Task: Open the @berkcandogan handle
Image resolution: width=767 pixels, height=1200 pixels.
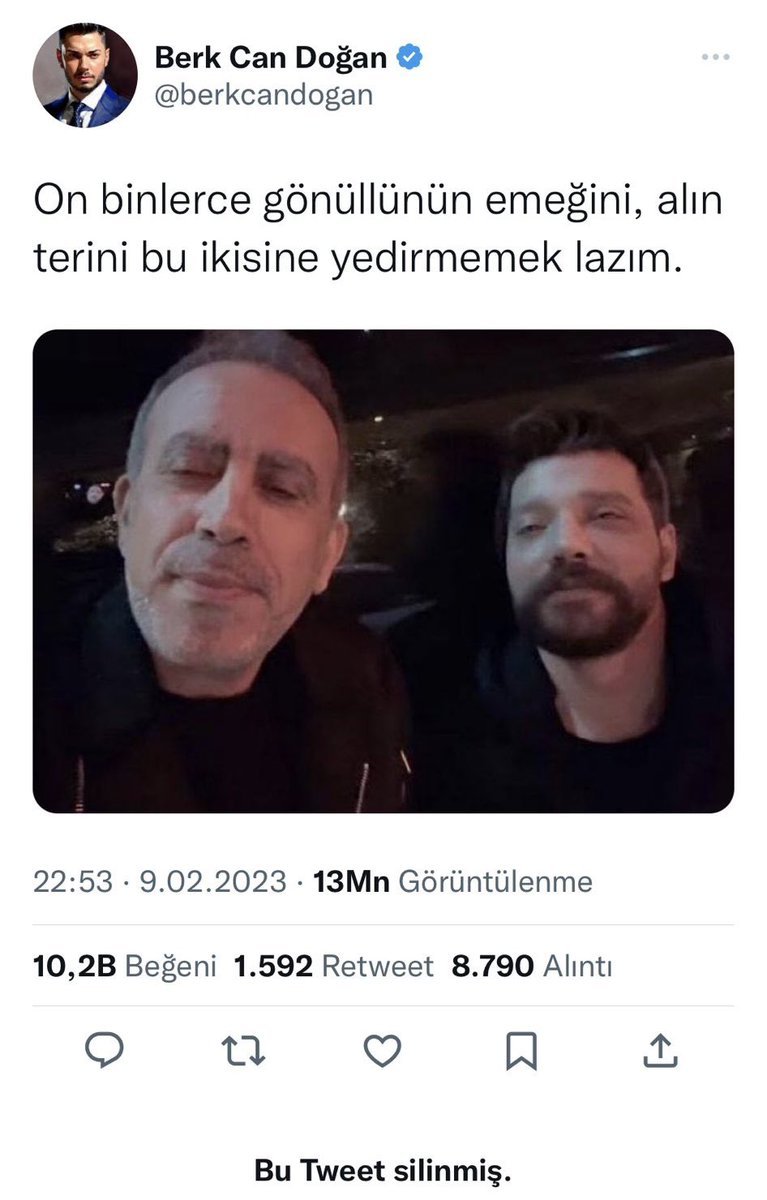Action: pyautogui.click(x=263, y=96)
